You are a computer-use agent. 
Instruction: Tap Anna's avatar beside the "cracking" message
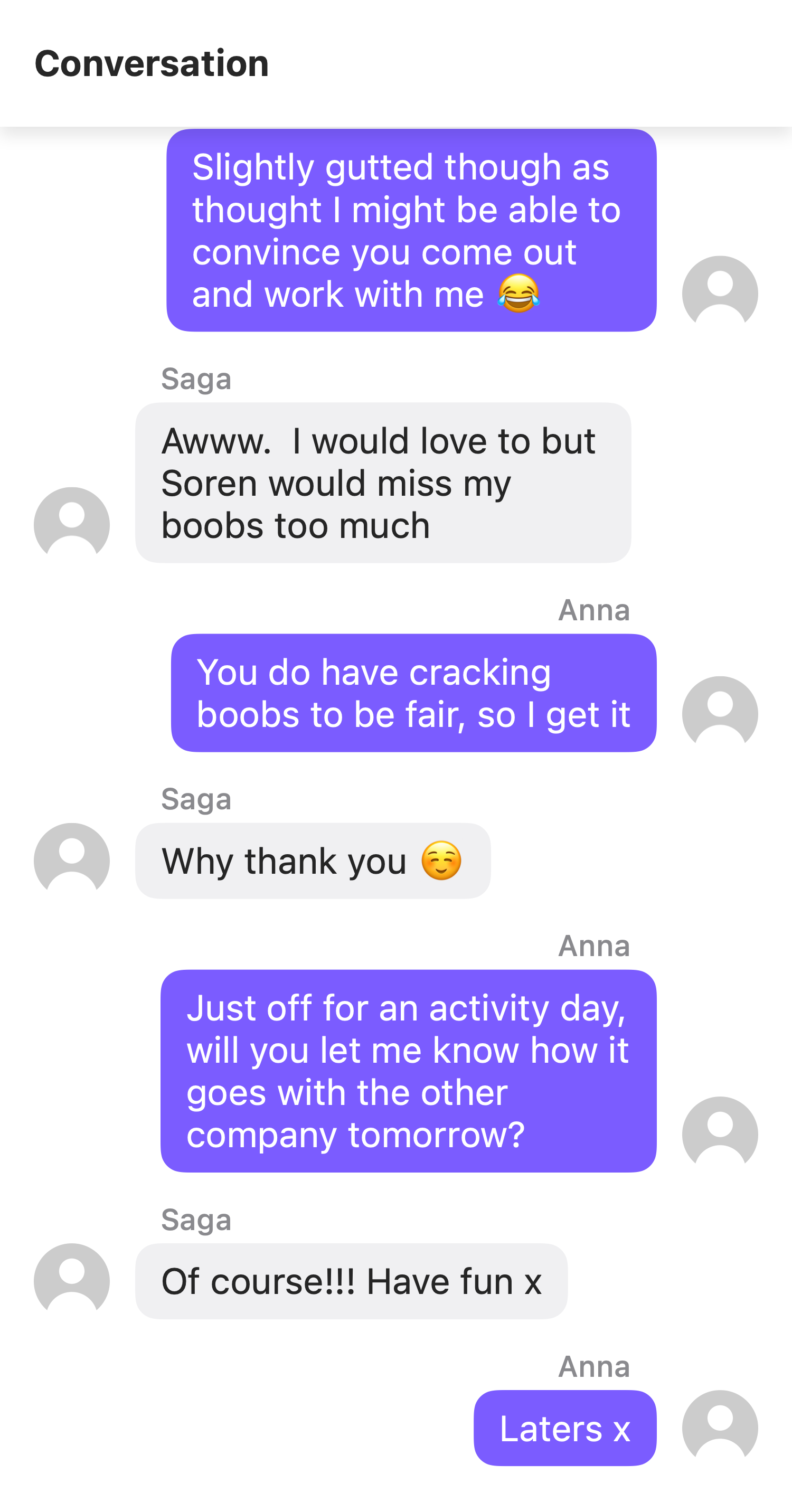720,714
